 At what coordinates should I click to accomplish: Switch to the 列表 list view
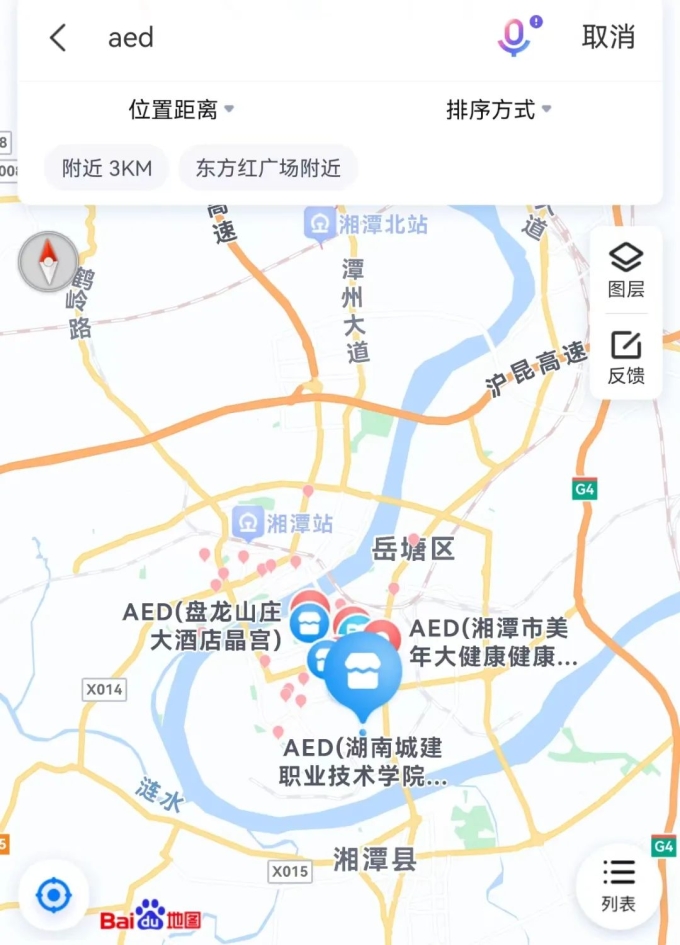(x=618, y=884)
